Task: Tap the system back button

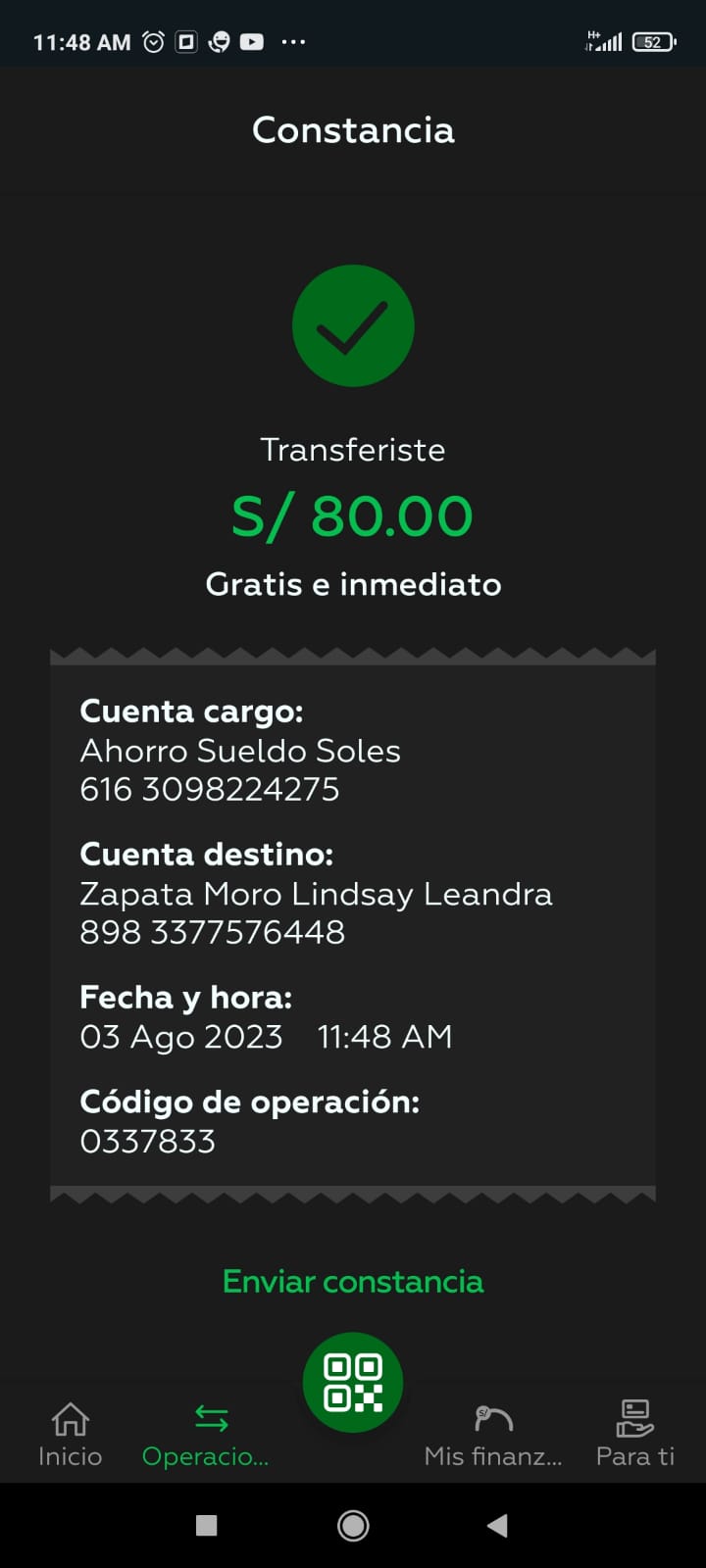Action: (x=498, y=1525)
